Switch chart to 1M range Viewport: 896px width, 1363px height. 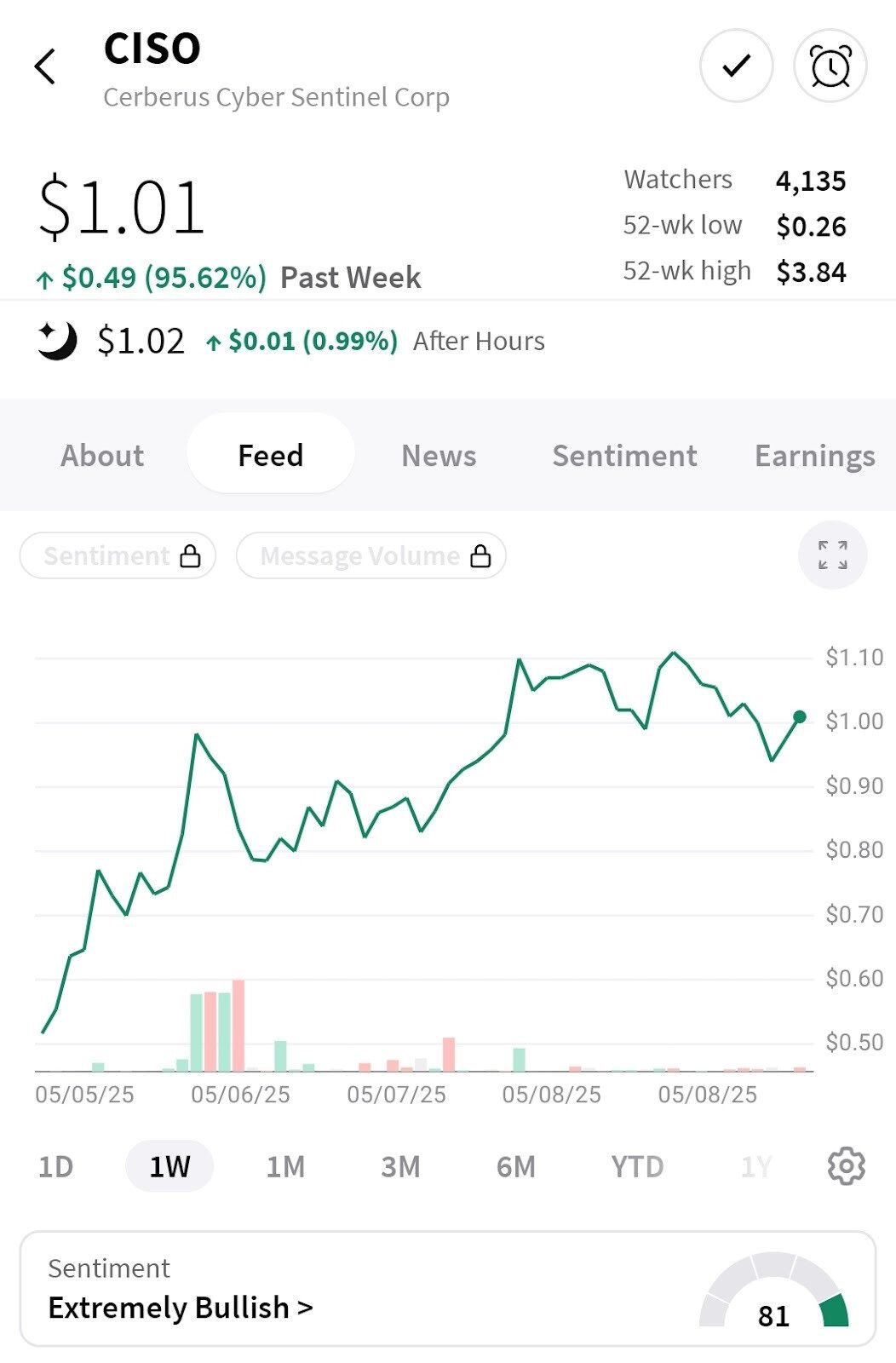point(285,1166)
